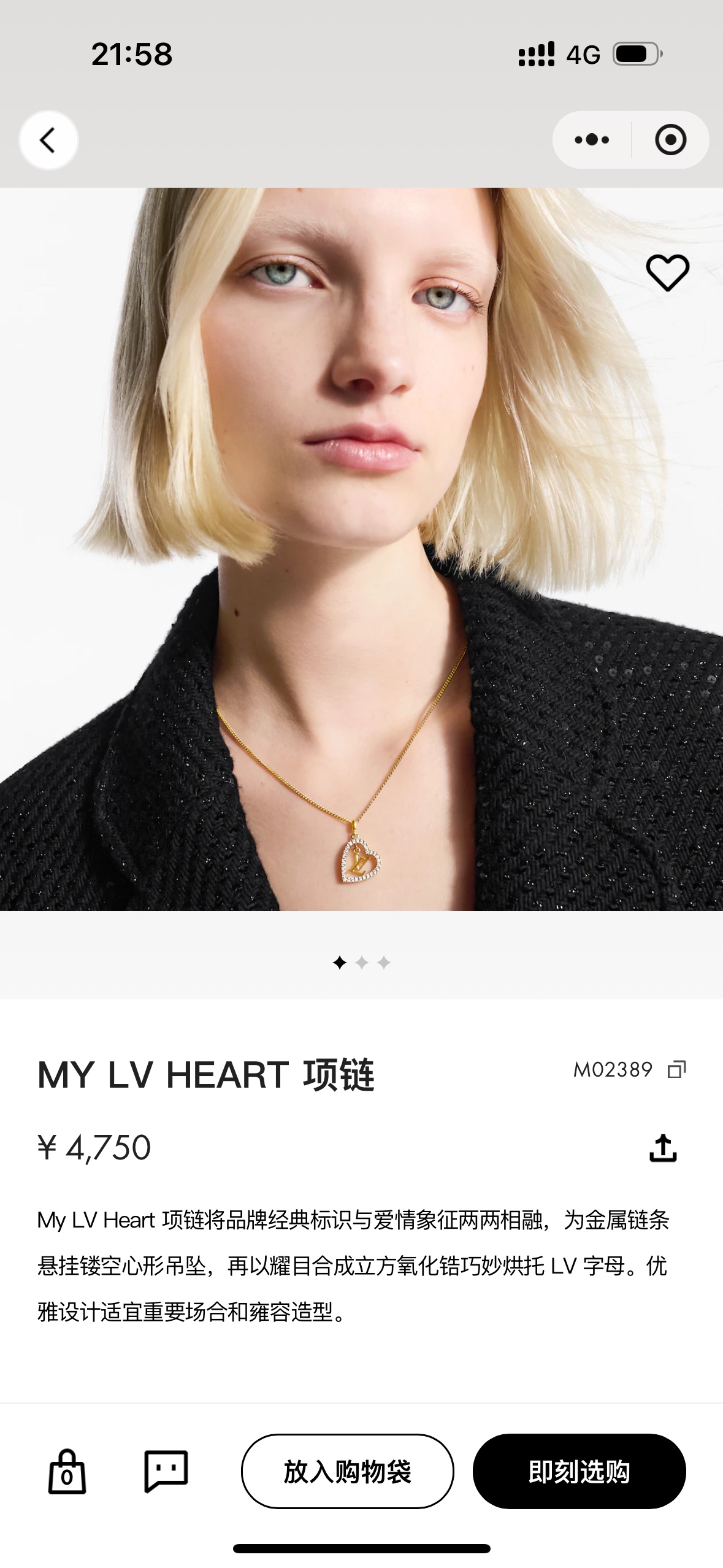
Task: Jump to second image page indicator
Action: [x=362, y=963]
